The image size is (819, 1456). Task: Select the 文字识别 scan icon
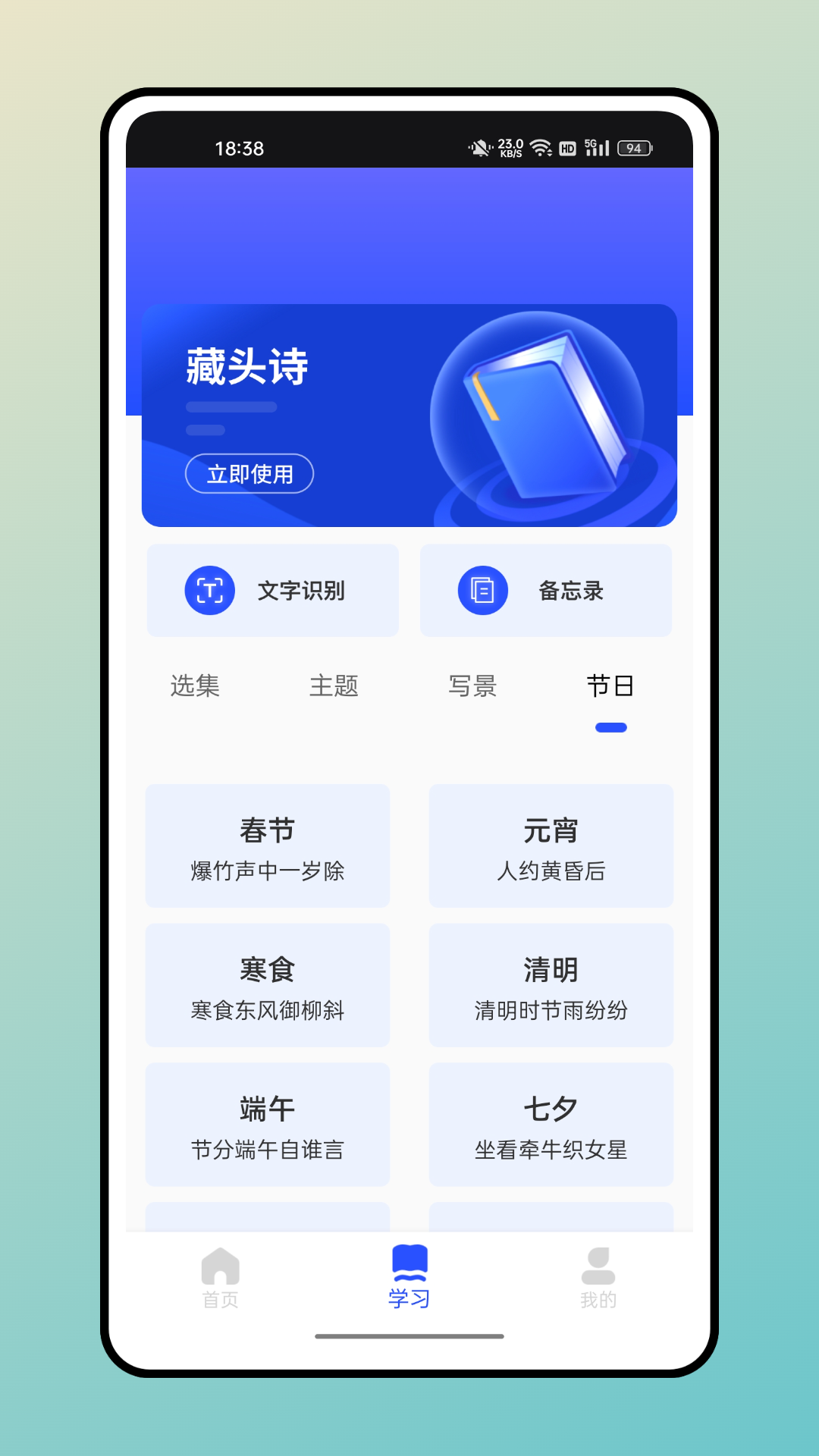(x=209, y=591)
